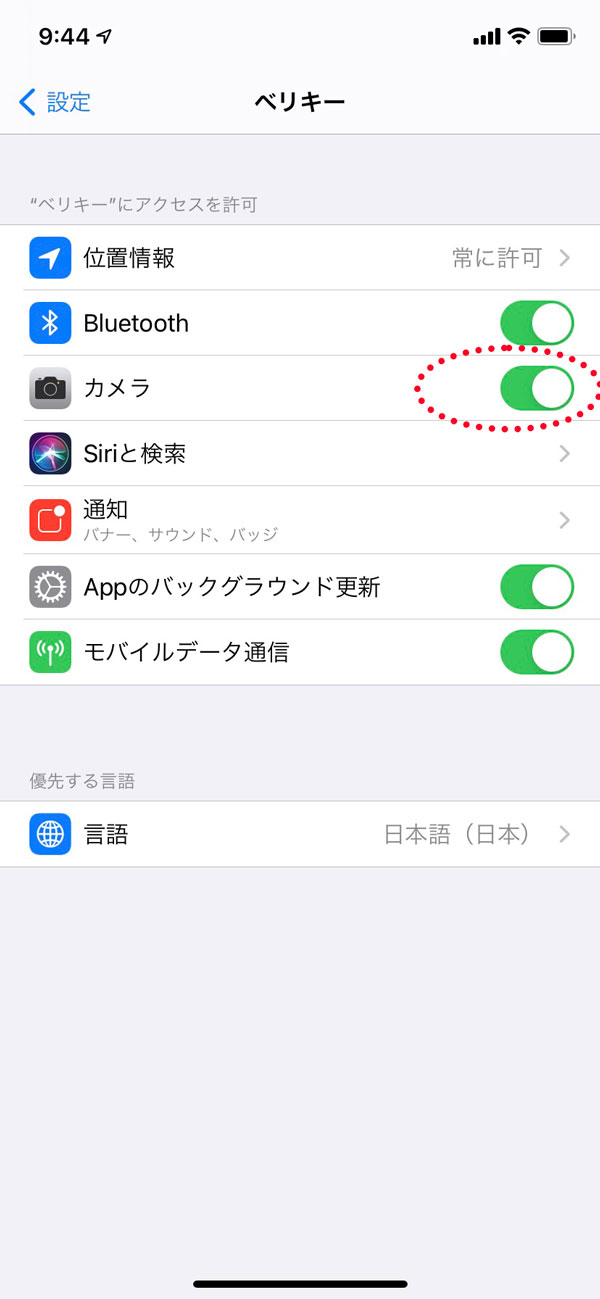Viewport: 600px width, 1299px height.
Task: Open Siriと検索 settings
Action: [300, 454]
